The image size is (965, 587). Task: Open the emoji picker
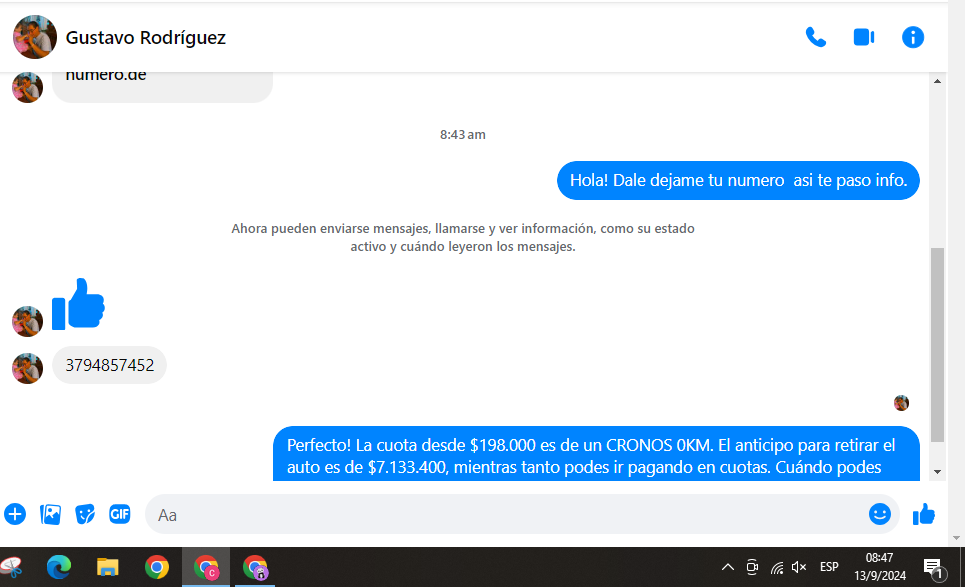pos(880,514)
